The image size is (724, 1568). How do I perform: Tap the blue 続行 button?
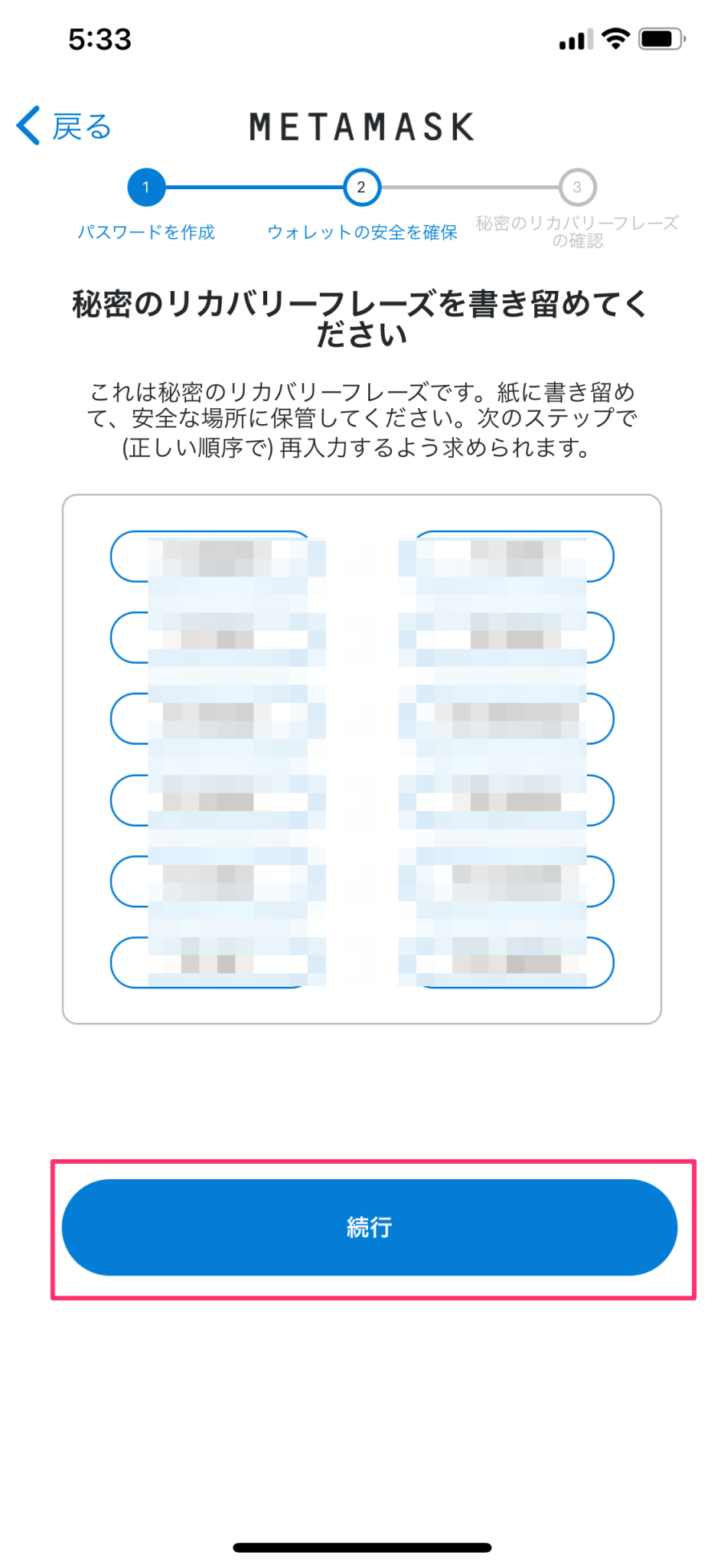(370, 1227)
